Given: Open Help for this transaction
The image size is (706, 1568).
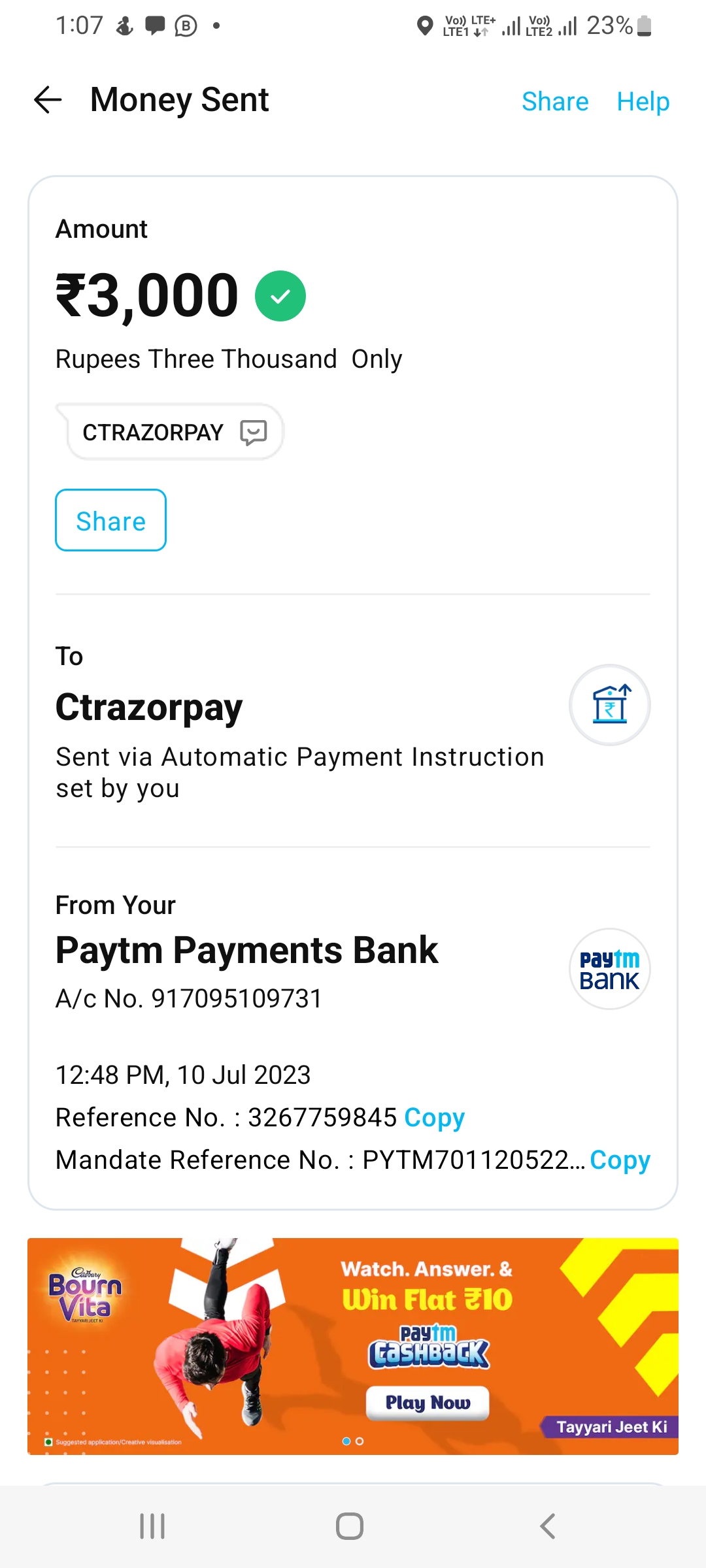Looking at the screenshot, I should 643,102.
